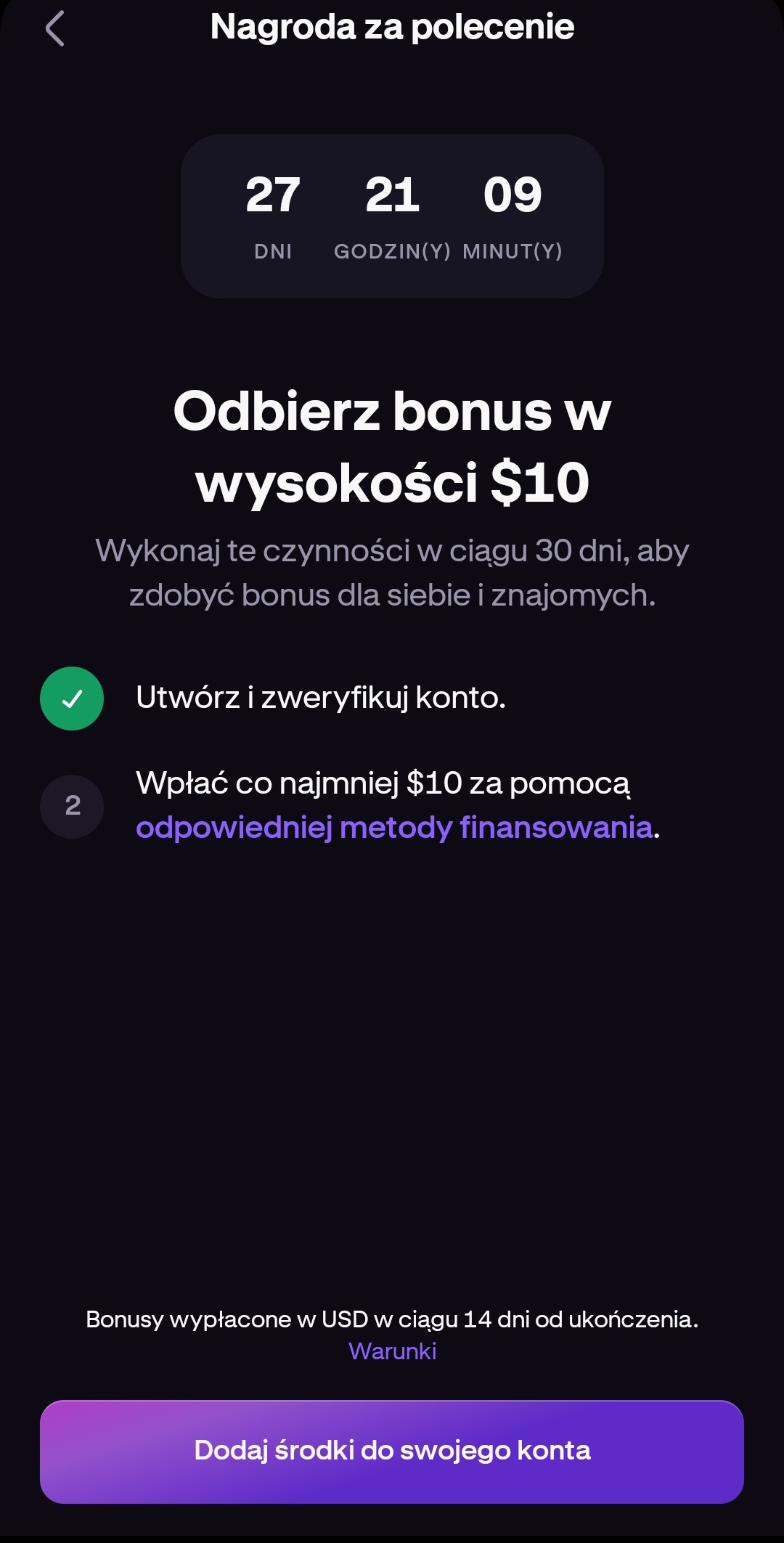Open the Warunki terms link
784x1543 pixels.
tap(392, 1351)
